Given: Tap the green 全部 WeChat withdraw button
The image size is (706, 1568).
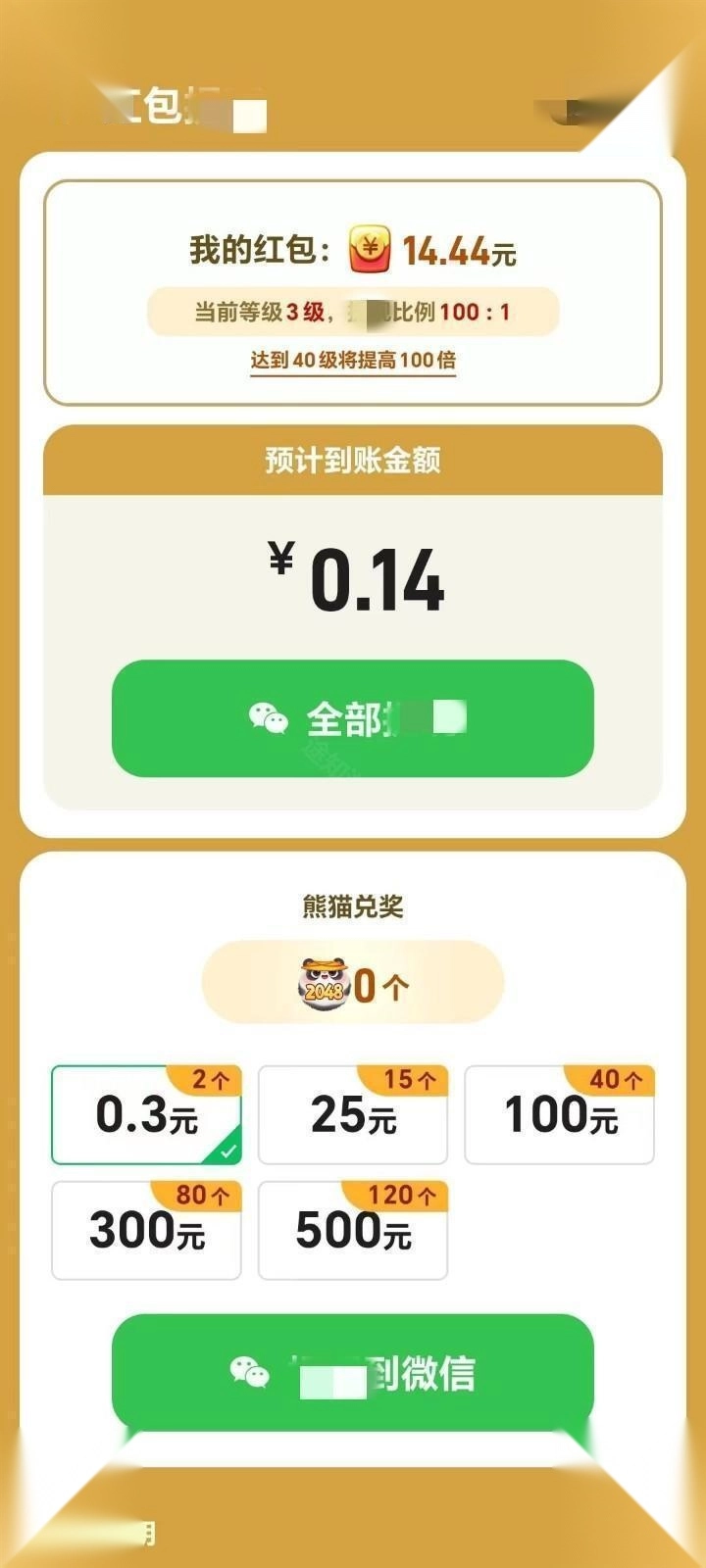Looking at the screenshot, I should pos(353,718).
